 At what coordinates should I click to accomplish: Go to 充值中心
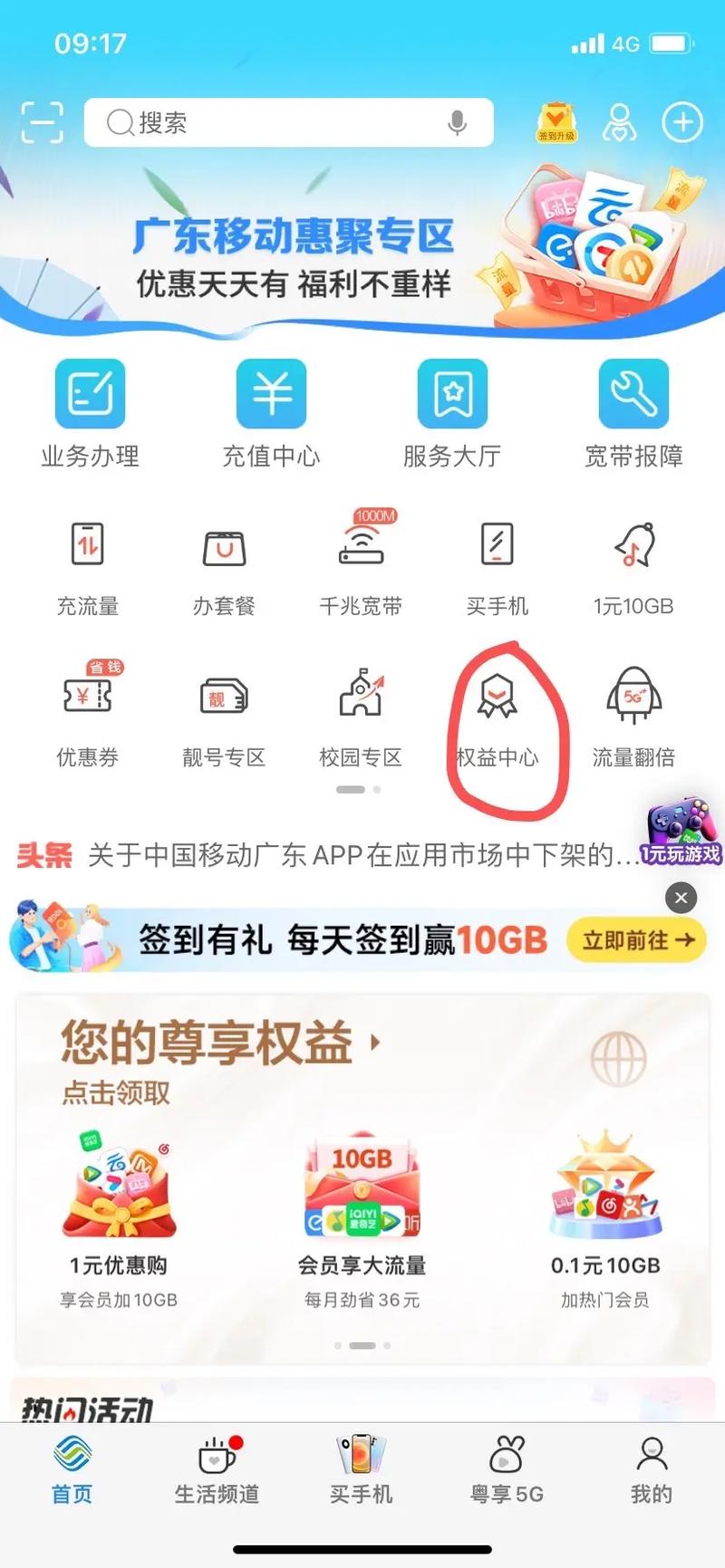pos(271,413)
